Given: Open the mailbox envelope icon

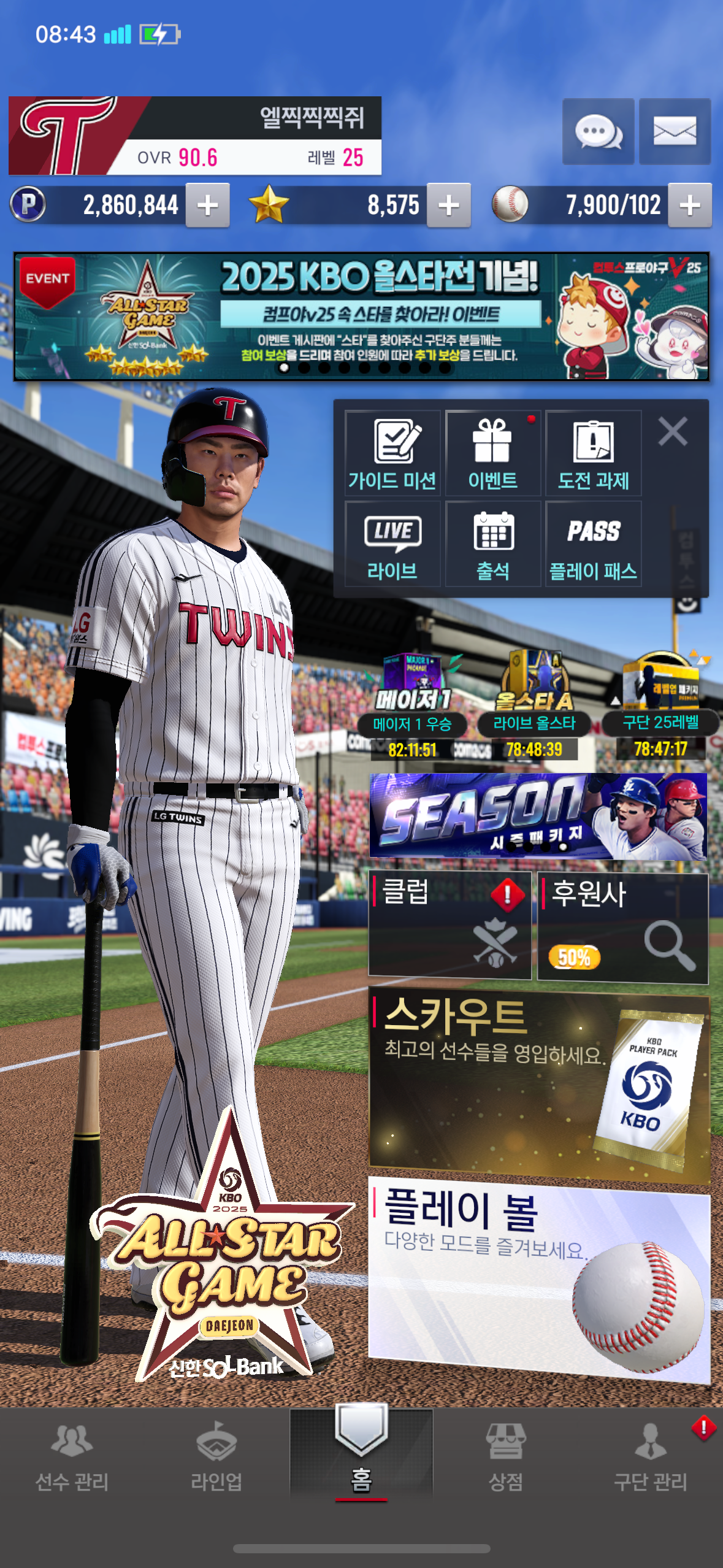Looking at the screenshot, I should [675, 132].
